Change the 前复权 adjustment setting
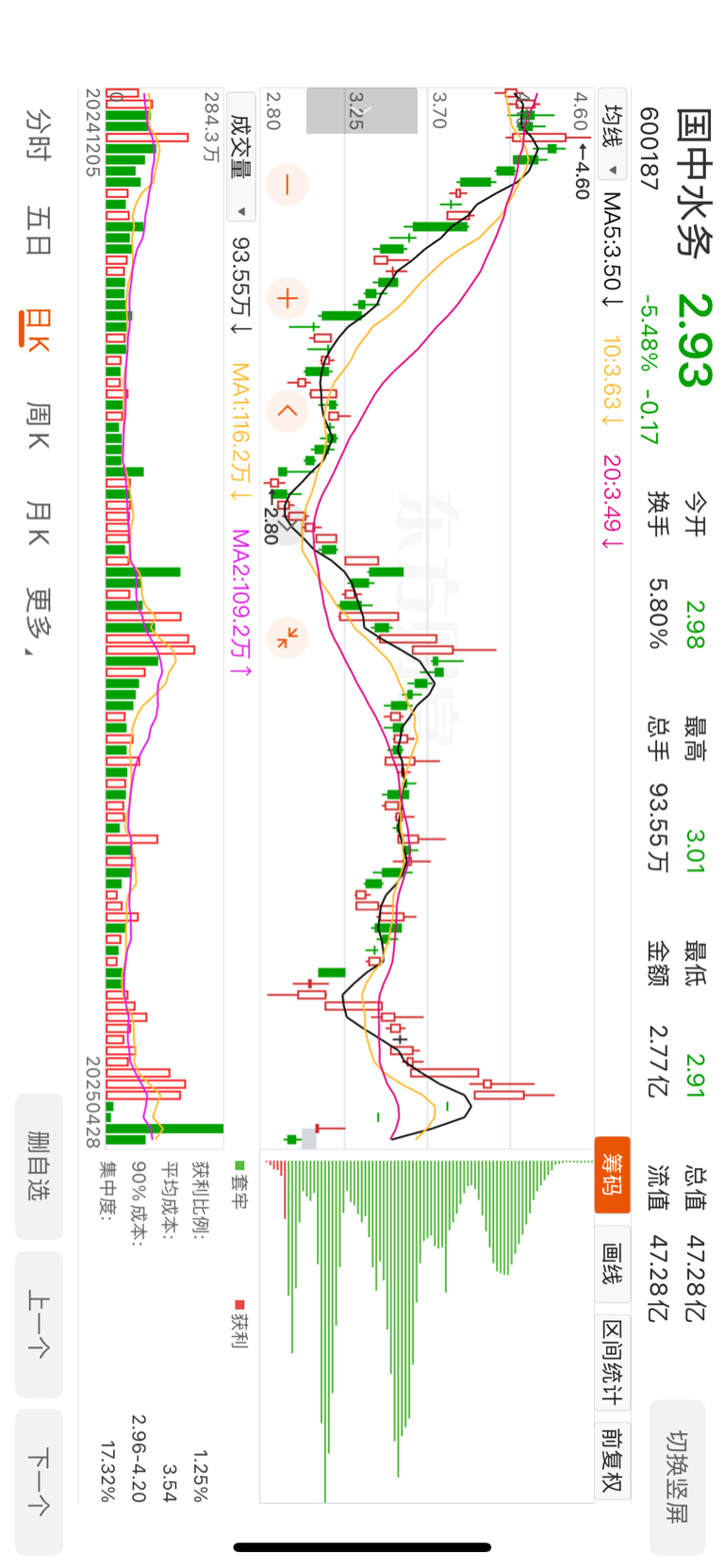 [612, 1460]
